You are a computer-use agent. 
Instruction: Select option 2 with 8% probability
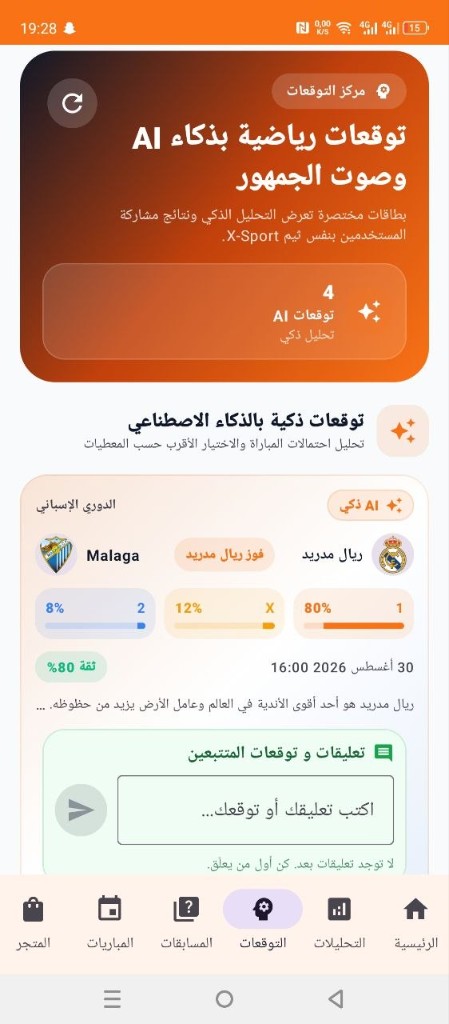(95, 613)
